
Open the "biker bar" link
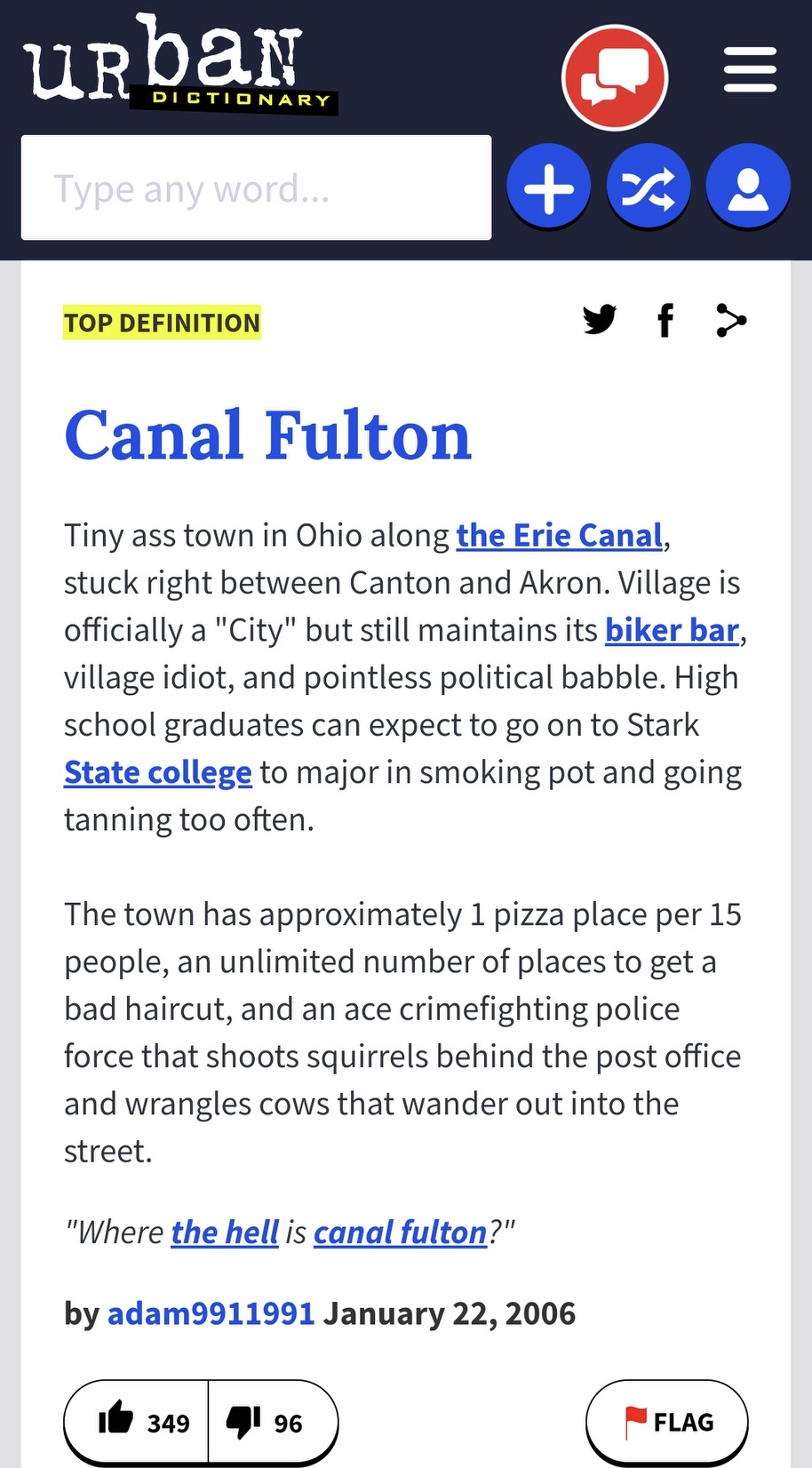[672, 630]
